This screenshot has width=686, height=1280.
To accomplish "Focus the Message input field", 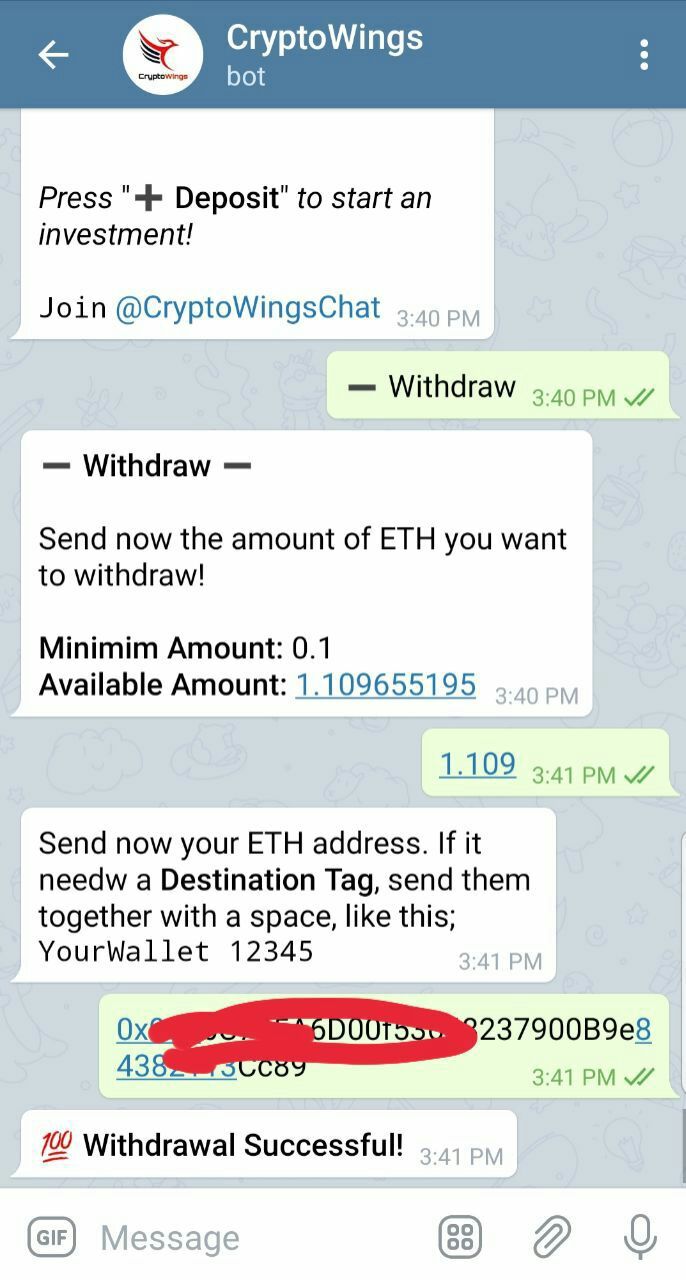I will [x=250, y=1238].
